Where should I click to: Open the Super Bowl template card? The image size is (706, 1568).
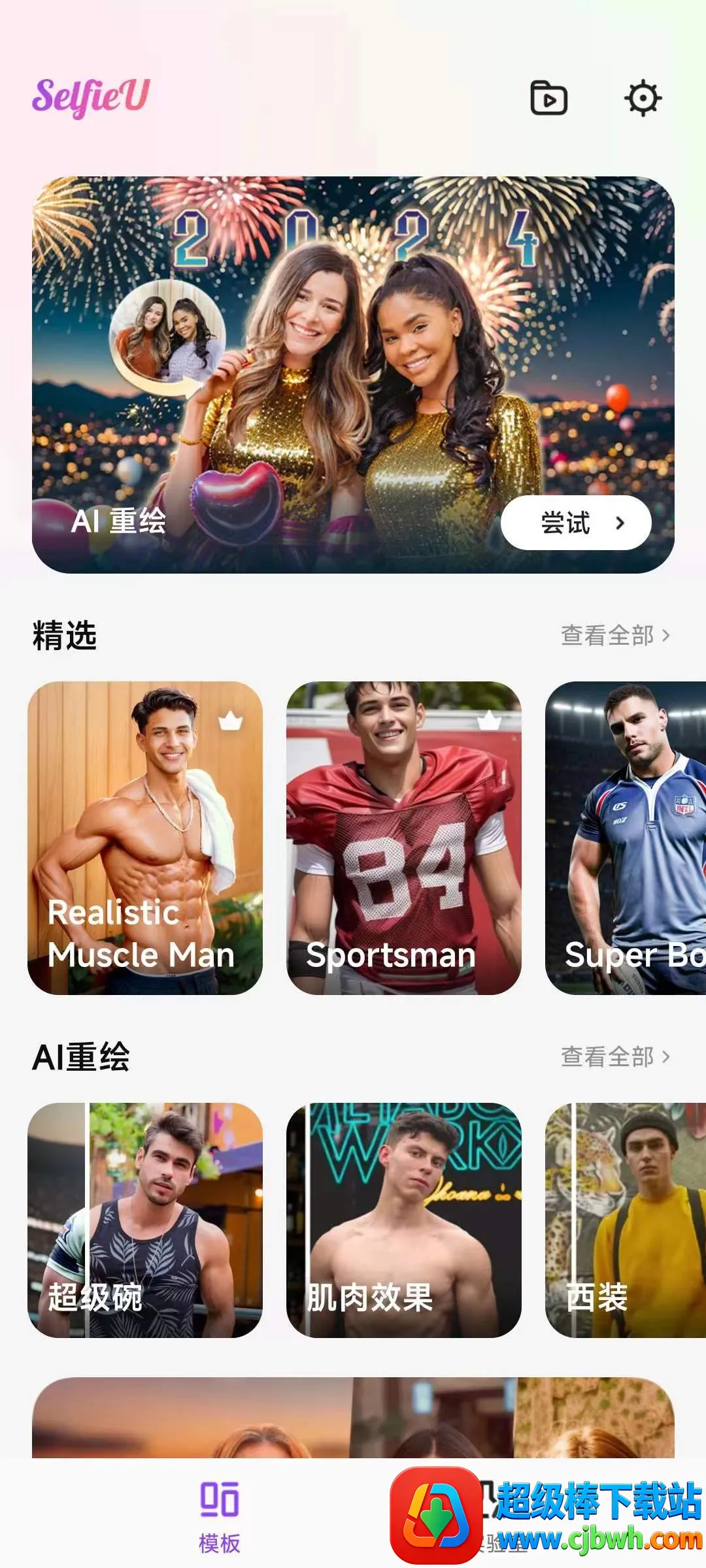tap(626, 838)
